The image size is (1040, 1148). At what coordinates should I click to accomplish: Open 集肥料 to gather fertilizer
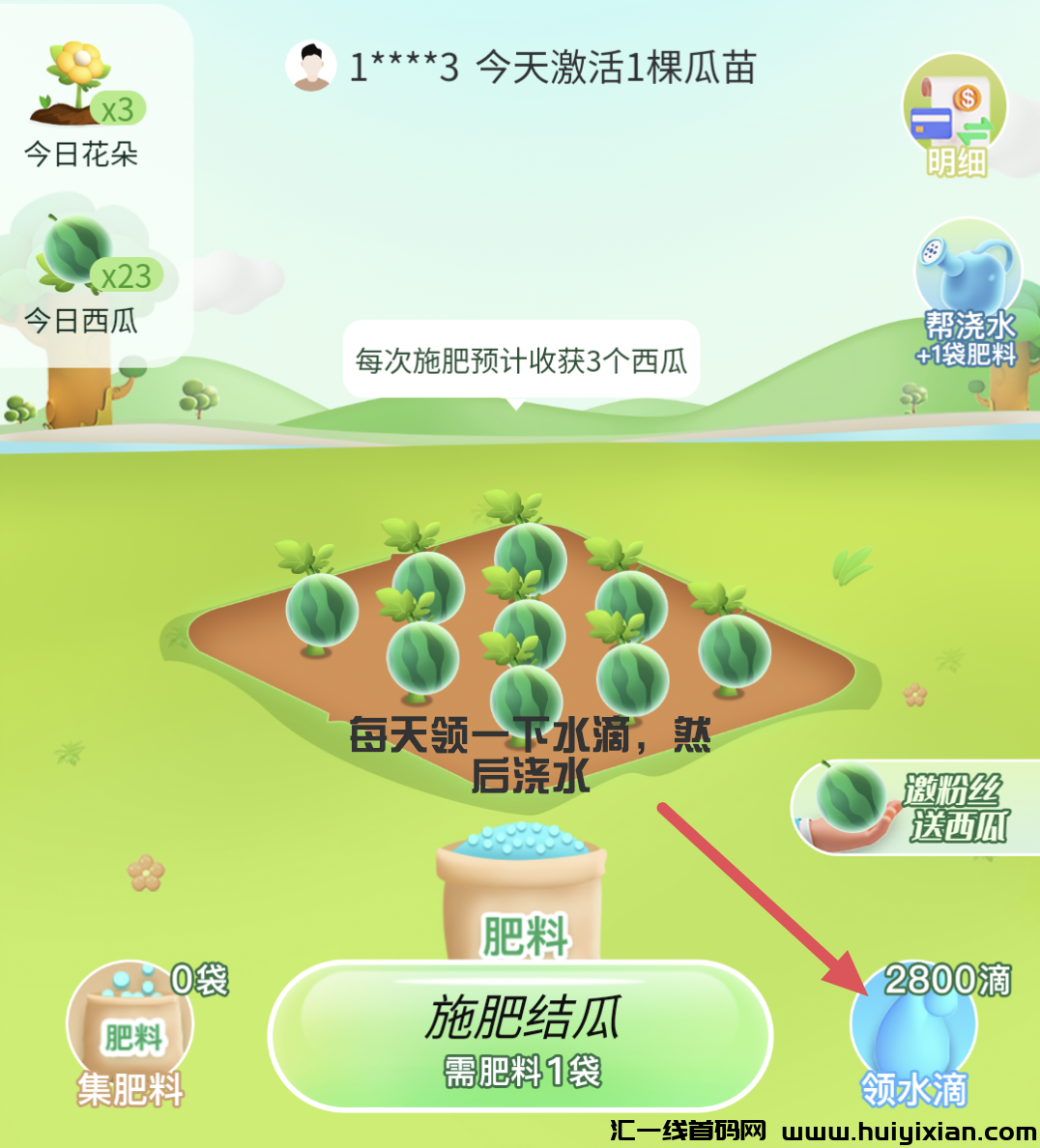(130, 1036)
